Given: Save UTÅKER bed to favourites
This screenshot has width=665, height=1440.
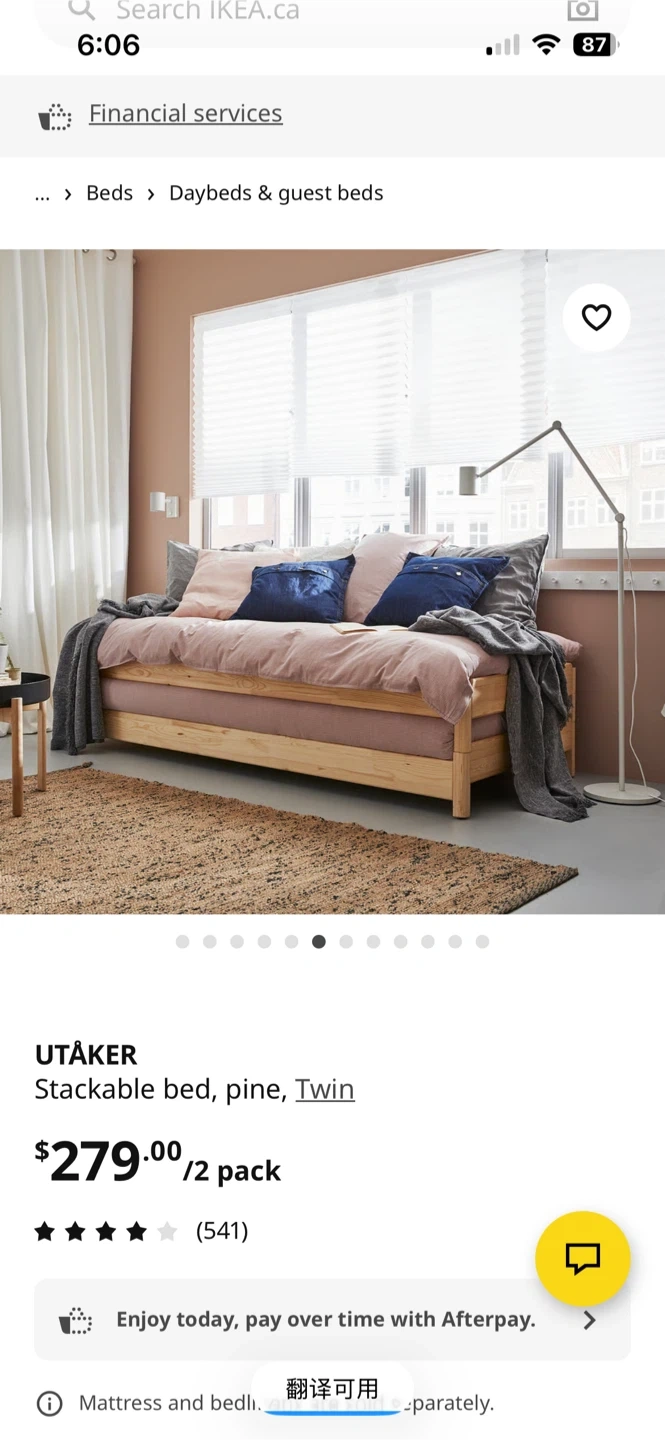Looking at the screenshot, I should (596, 318).
